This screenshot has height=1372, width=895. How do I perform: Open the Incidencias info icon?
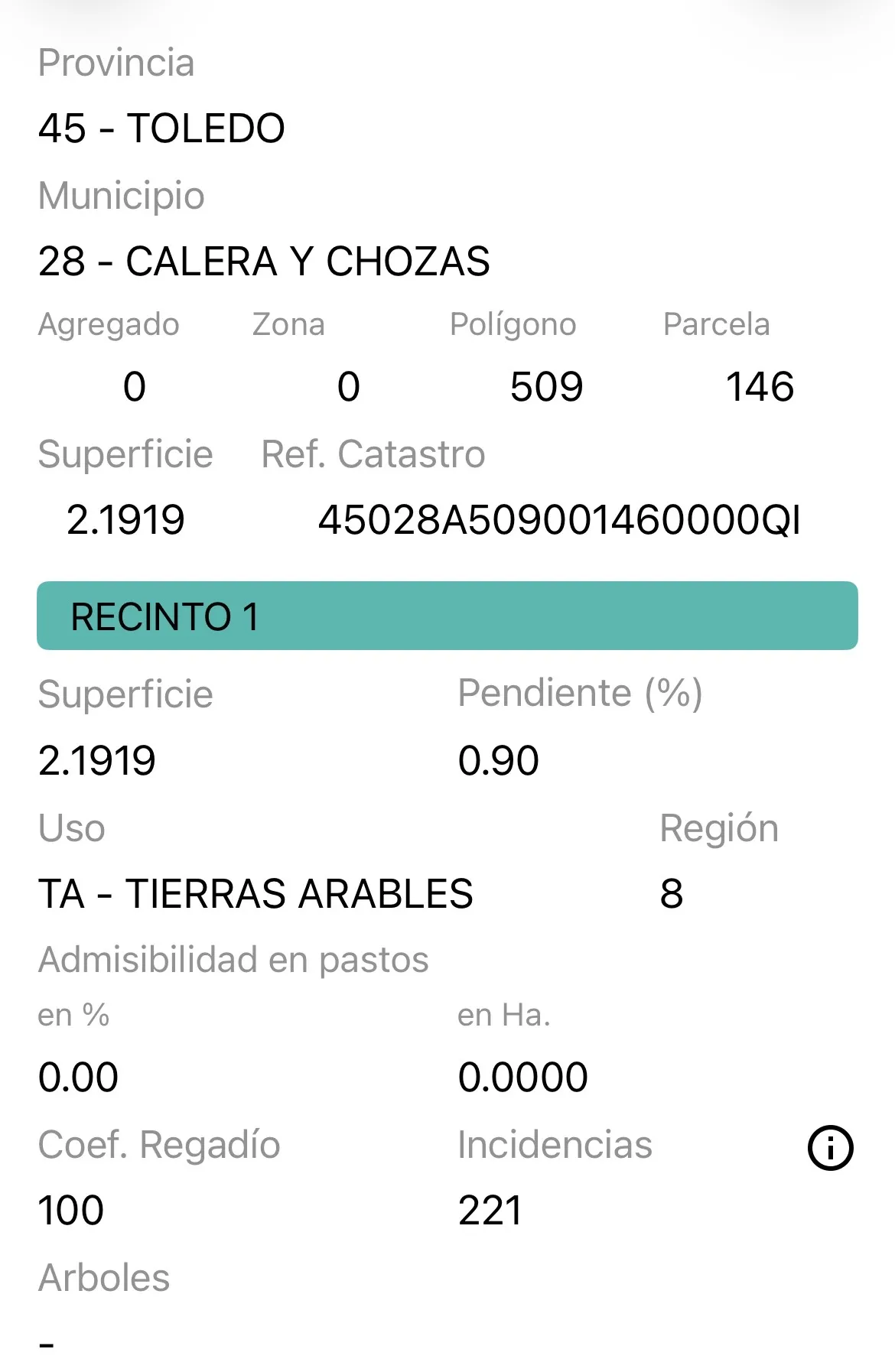coord(830,1147)
